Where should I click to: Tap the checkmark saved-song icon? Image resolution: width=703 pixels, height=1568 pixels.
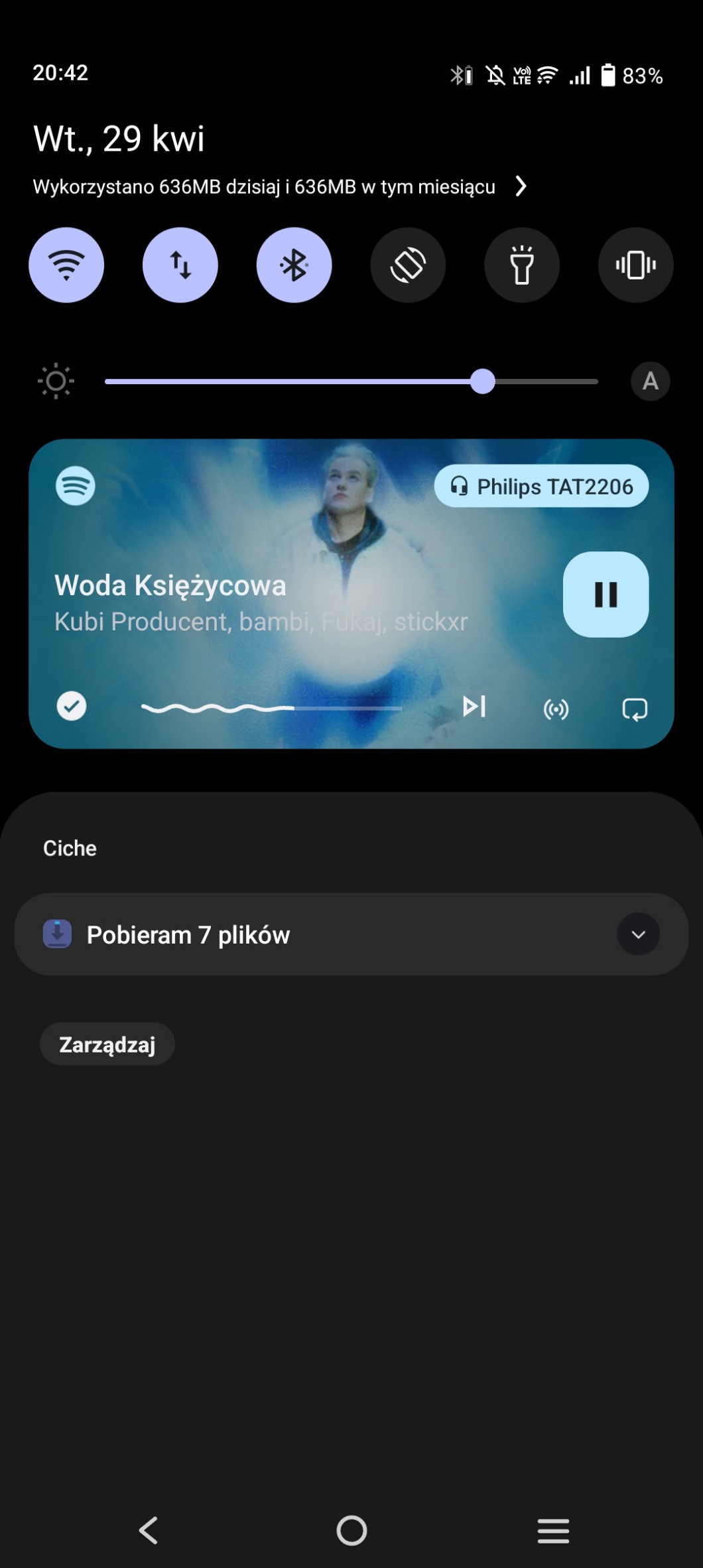[x=72, y=706]
